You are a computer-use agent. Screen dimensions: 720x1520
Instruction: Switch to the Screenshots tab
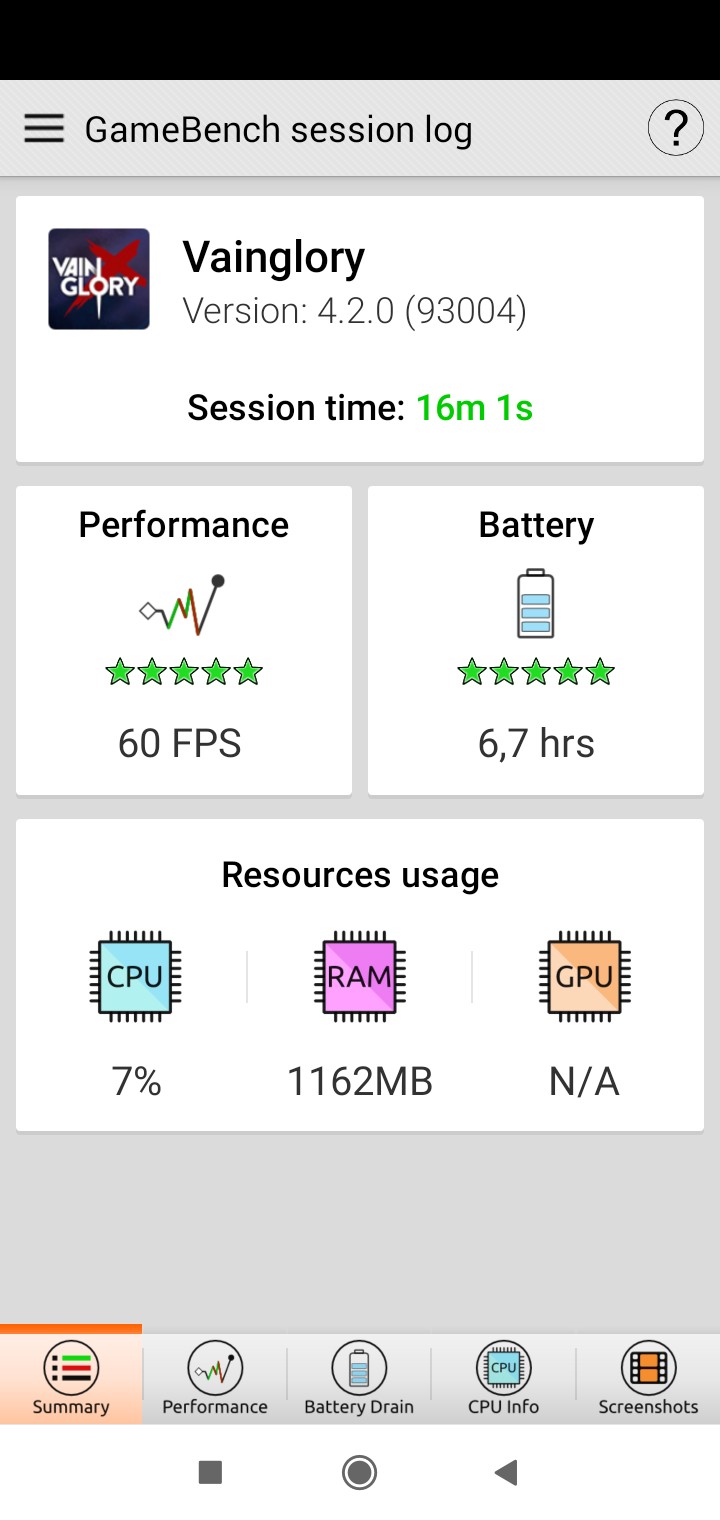[648, 1378]
